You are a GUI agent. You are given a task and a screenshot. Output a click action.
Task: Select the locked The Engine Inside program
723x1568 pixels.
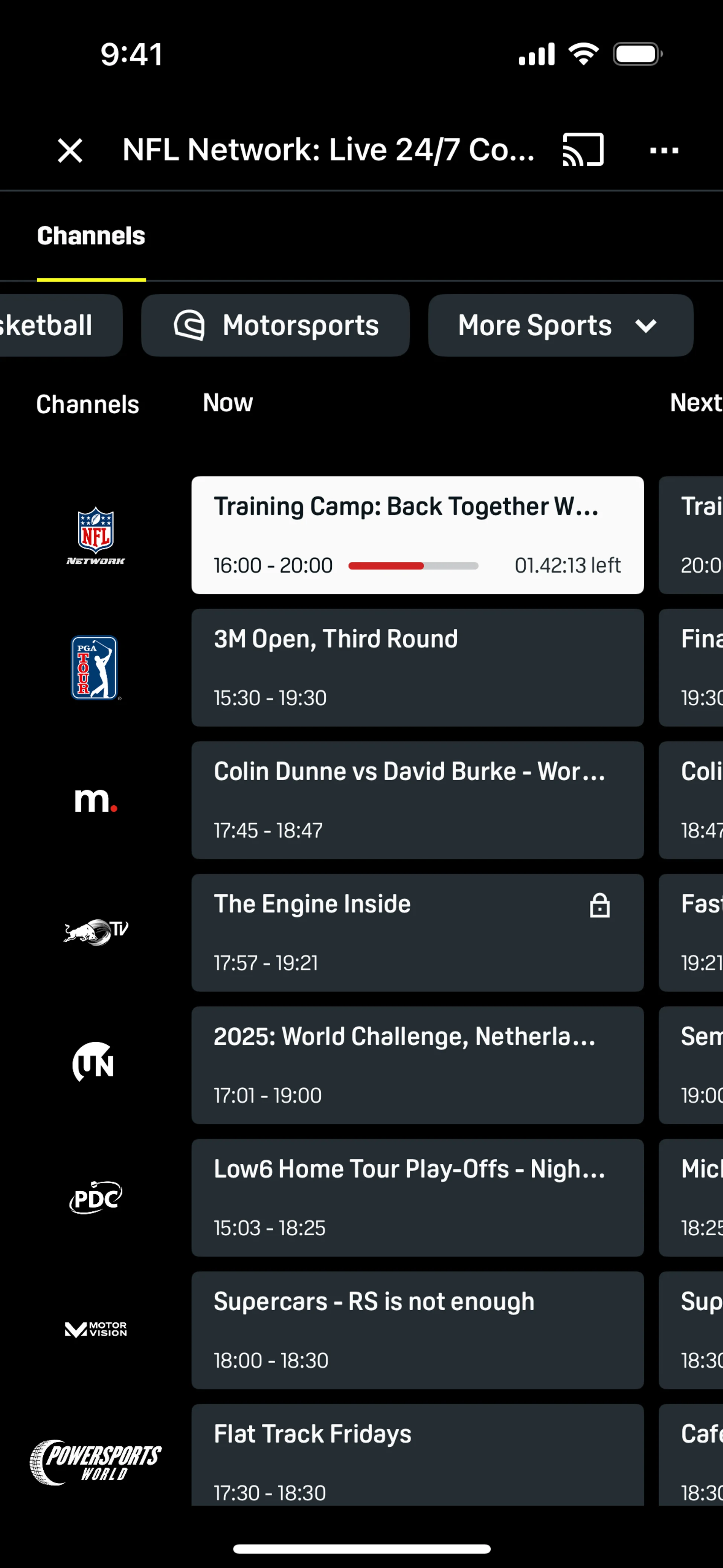pos(418,932)
